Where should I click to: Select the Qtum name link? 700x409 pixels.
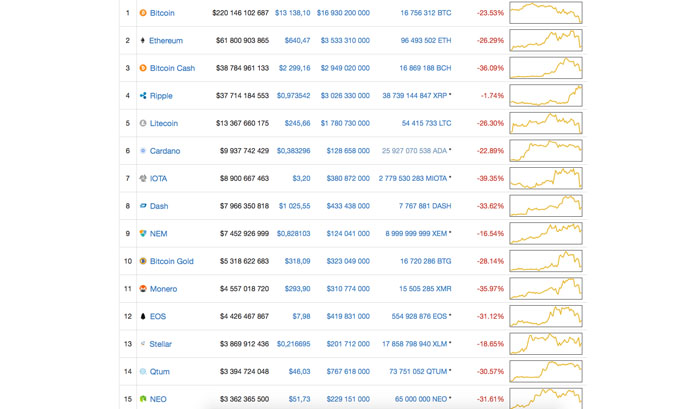tap(160, 371)
